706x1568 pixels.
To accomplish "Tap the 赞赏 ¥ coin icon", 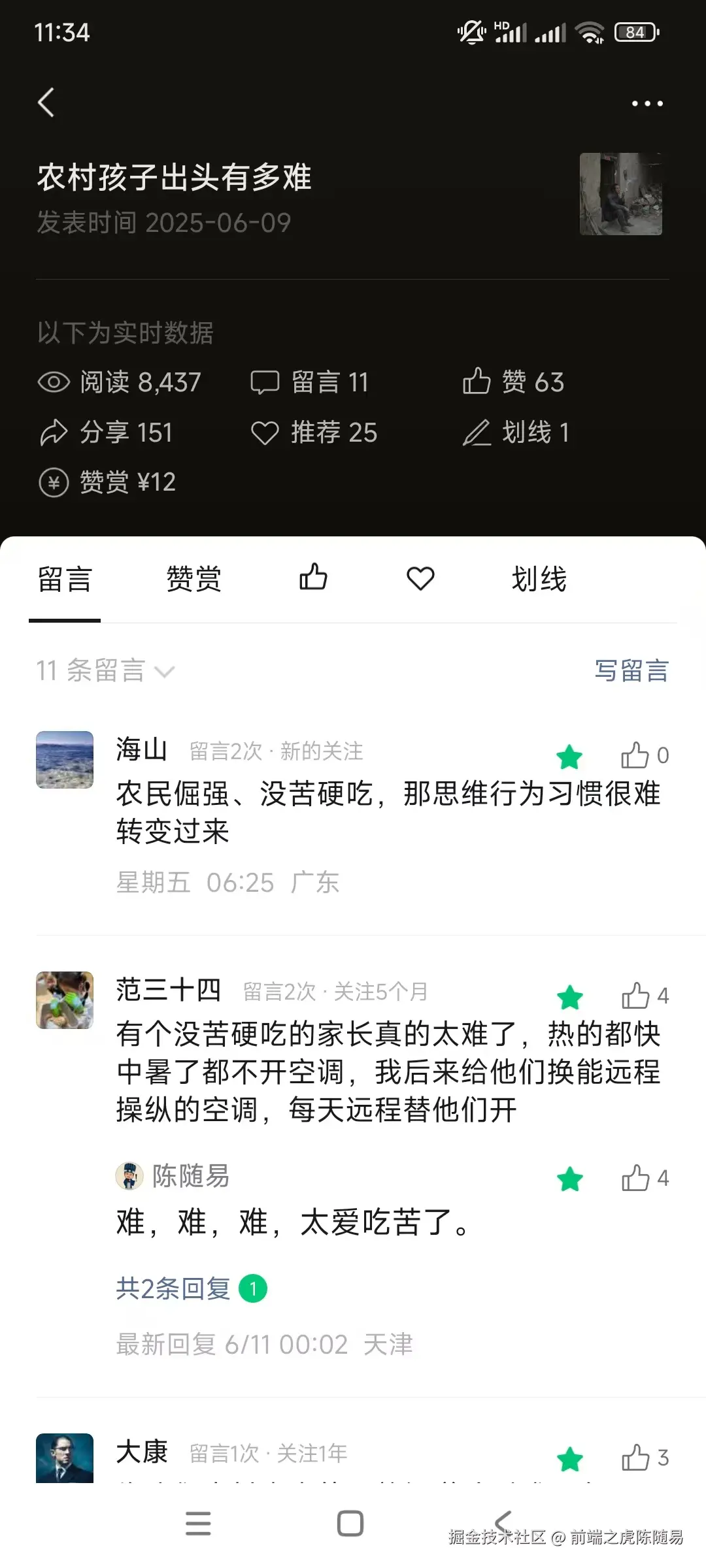I will (x=55, y=482).
